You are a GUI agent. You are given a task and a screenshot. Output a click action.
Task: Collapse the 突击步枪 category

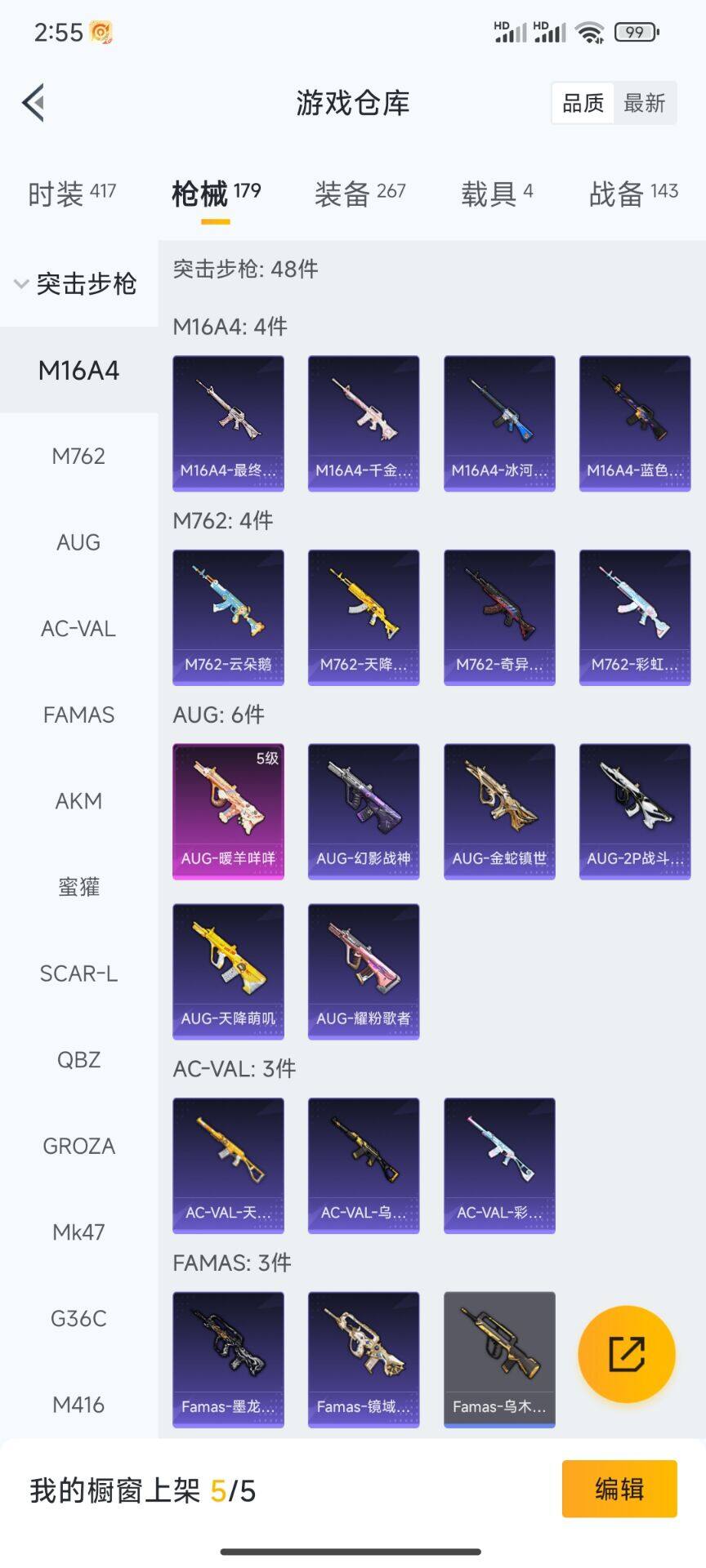(75, 284)
